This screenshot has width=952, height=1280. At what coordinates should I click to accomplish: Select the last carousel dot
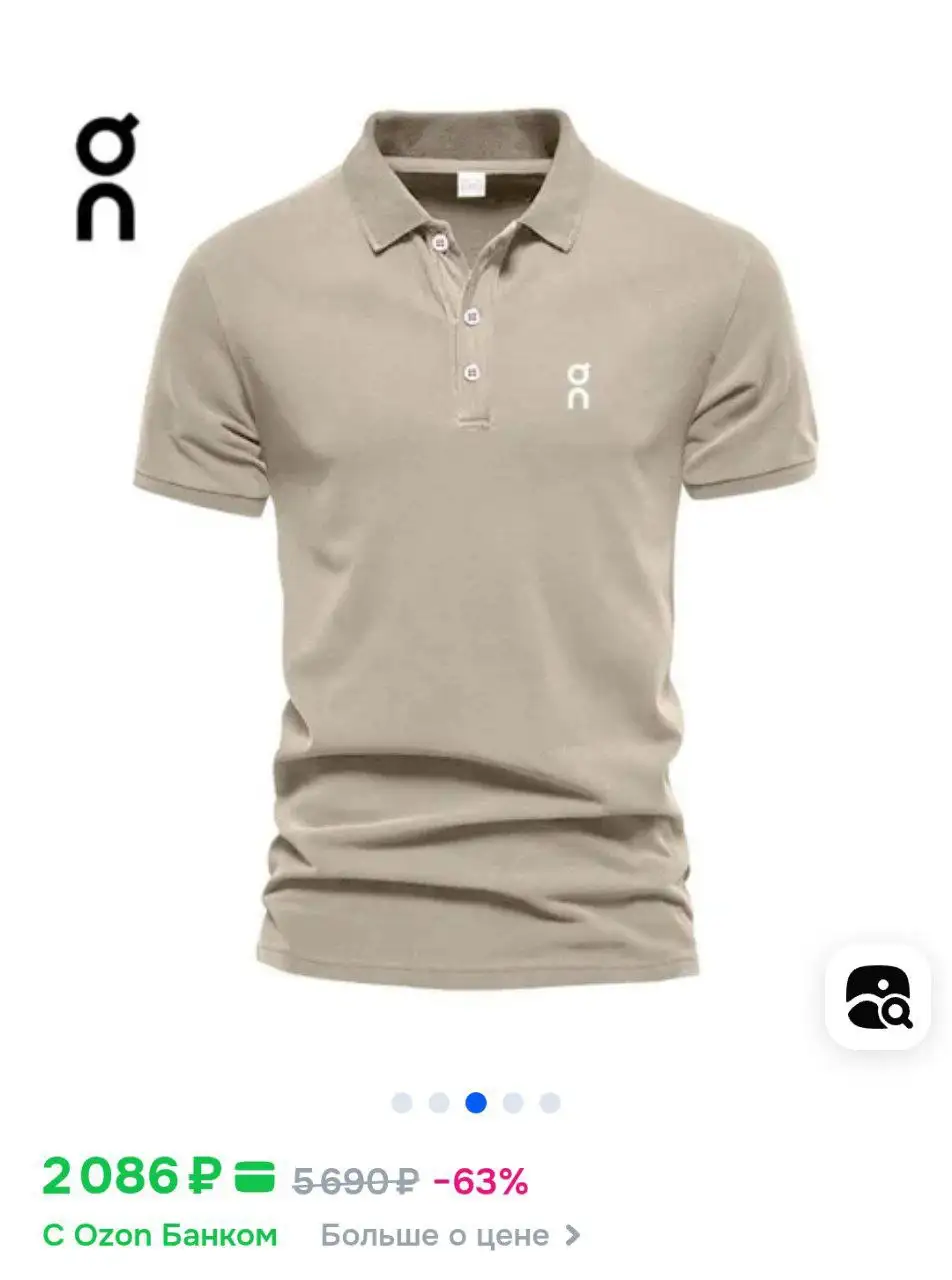point(548,1101)
